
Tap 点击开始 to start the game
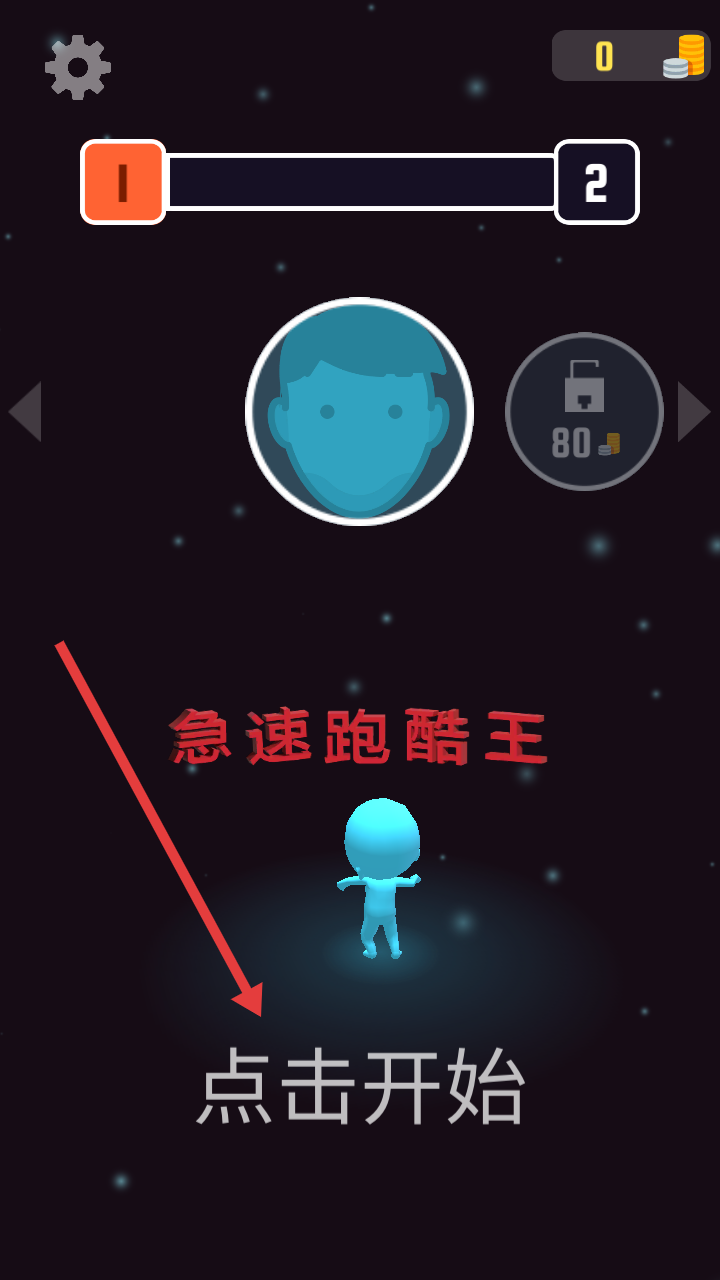click(x=360, y=1086)
